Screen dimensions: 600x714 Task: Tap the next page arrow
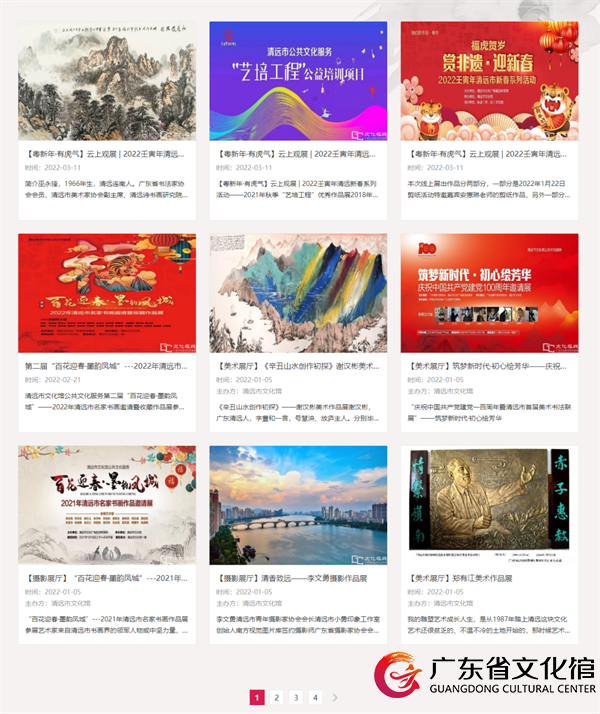(335, 697)
